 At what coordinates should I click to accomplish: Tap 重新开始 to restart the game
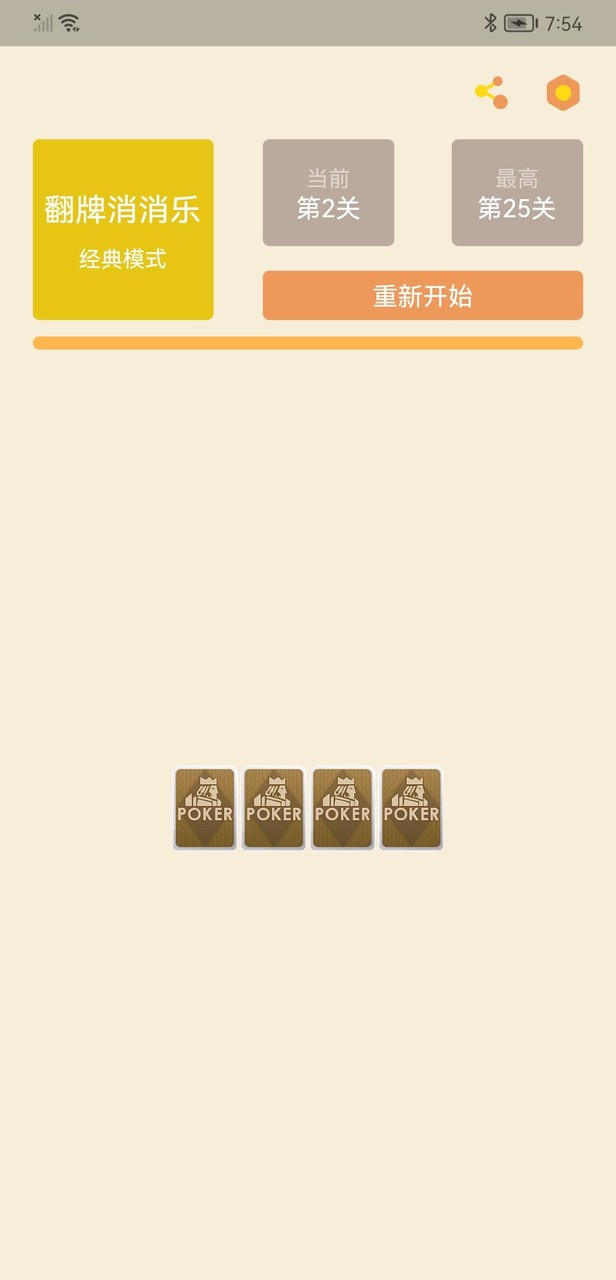(x=422, y=296)
